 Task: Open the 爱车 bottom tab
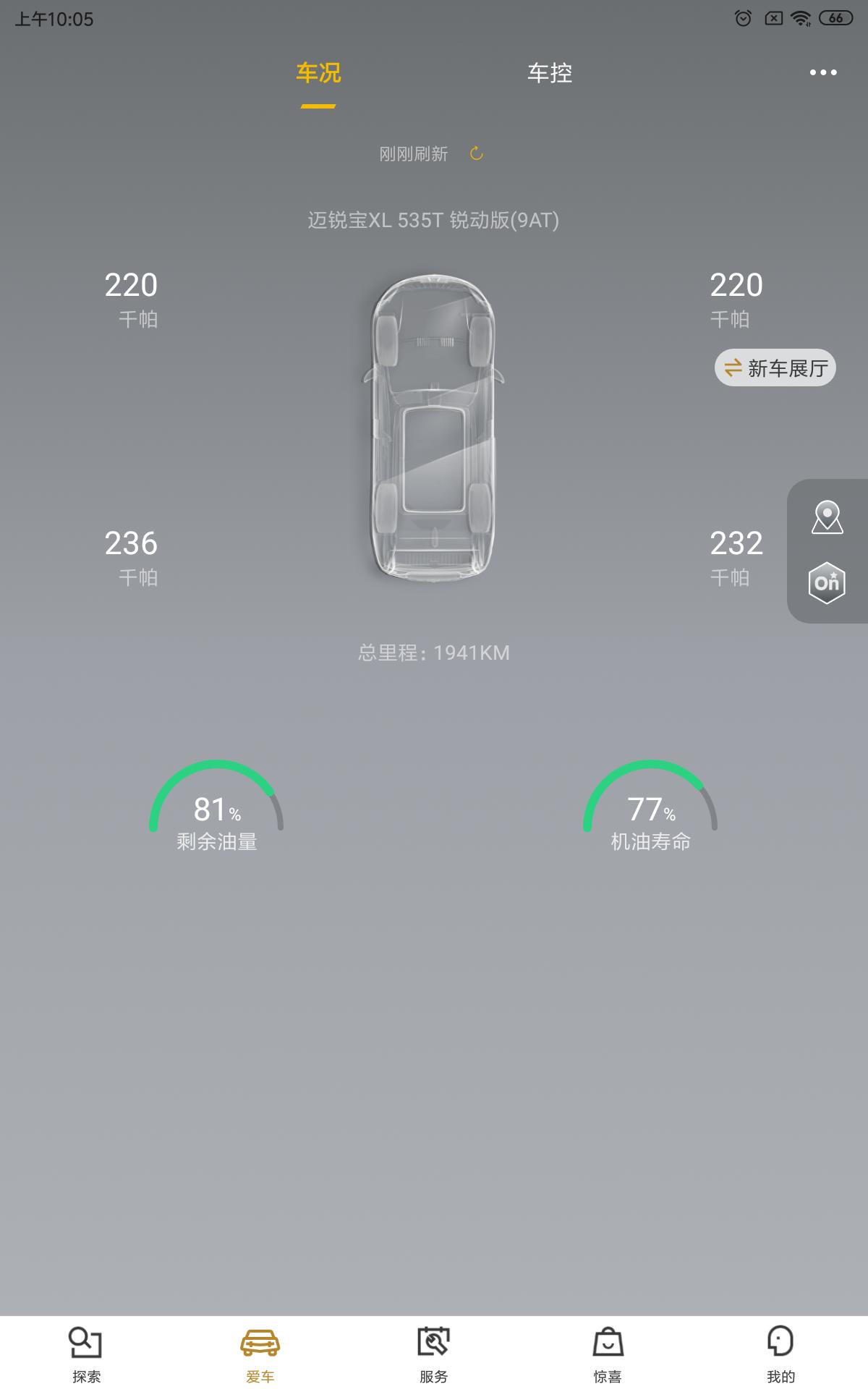[x=260, y=1354]
